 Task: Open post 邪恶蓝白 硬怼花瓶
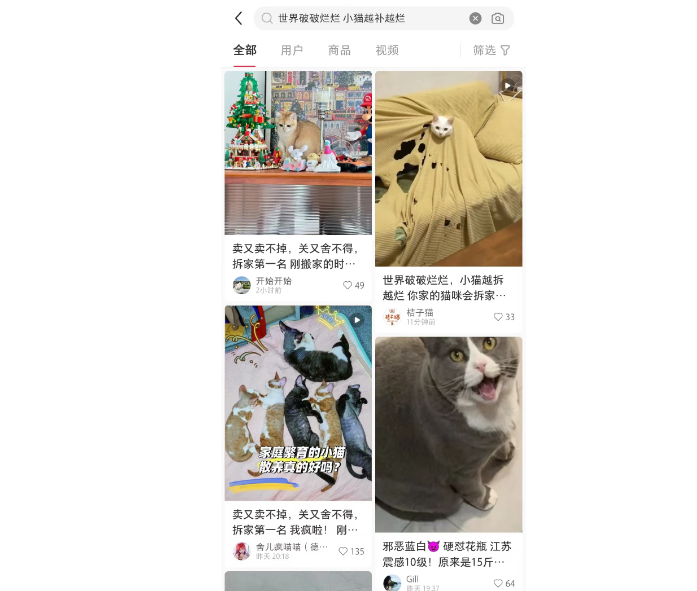click(448, 434)
